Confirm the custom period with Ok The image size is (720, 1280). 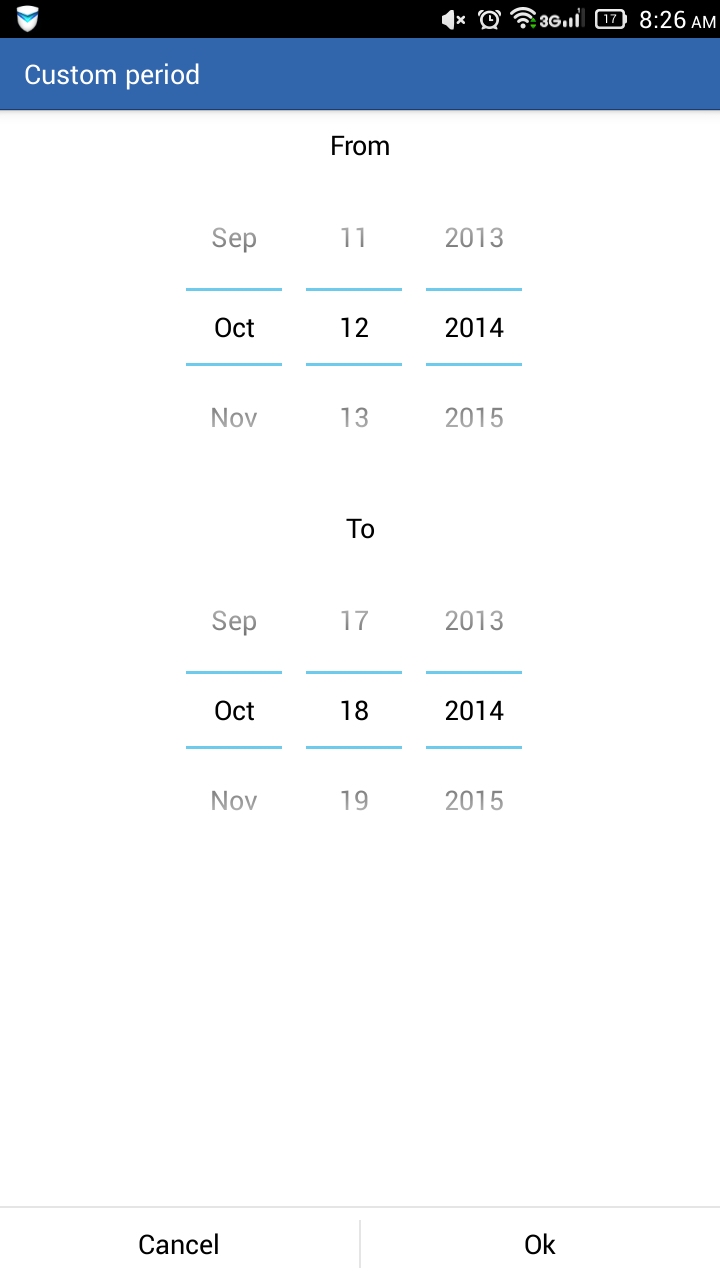click(540, 1244)
